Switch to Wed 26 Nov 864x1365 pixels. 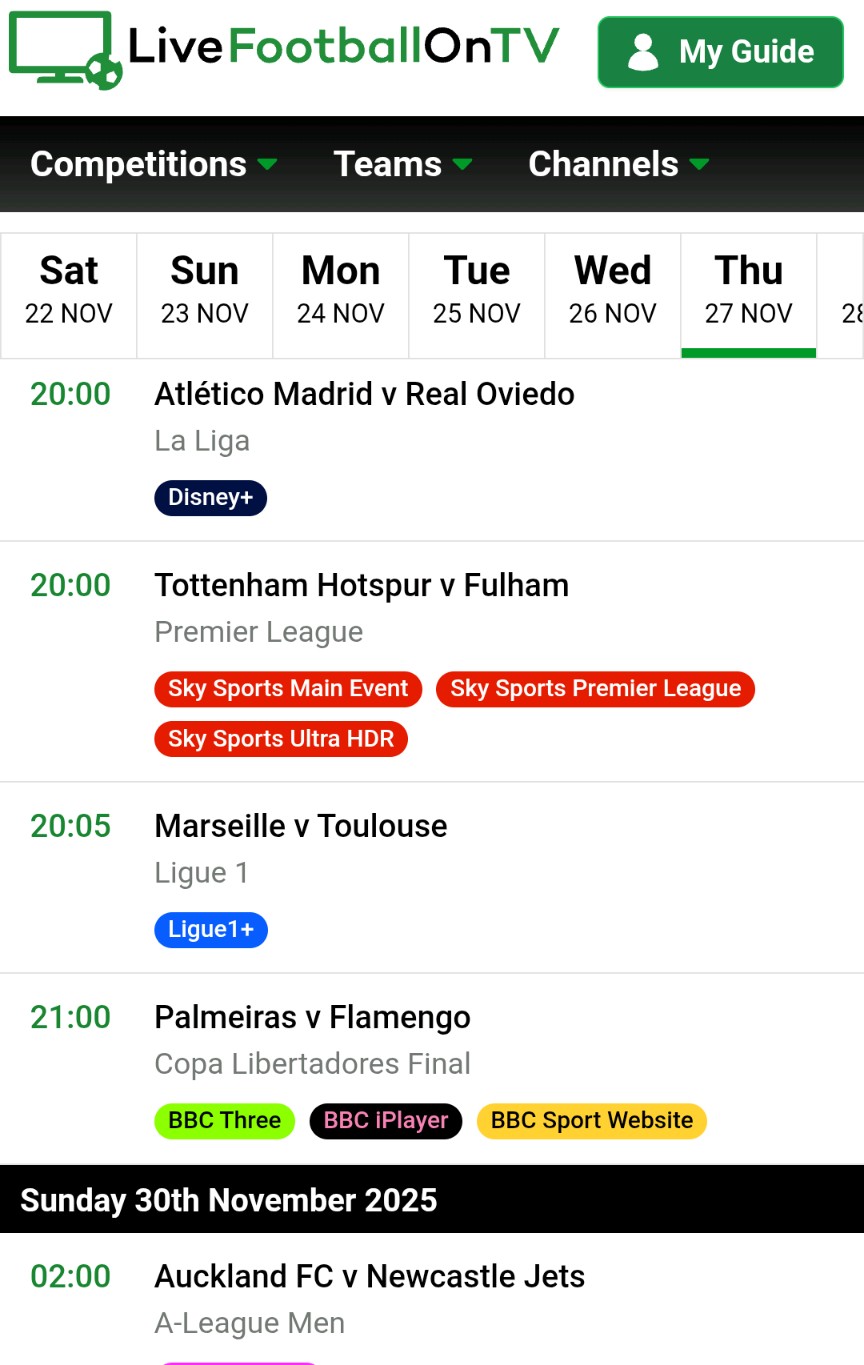pyautogui.click(x=613, y=294)
